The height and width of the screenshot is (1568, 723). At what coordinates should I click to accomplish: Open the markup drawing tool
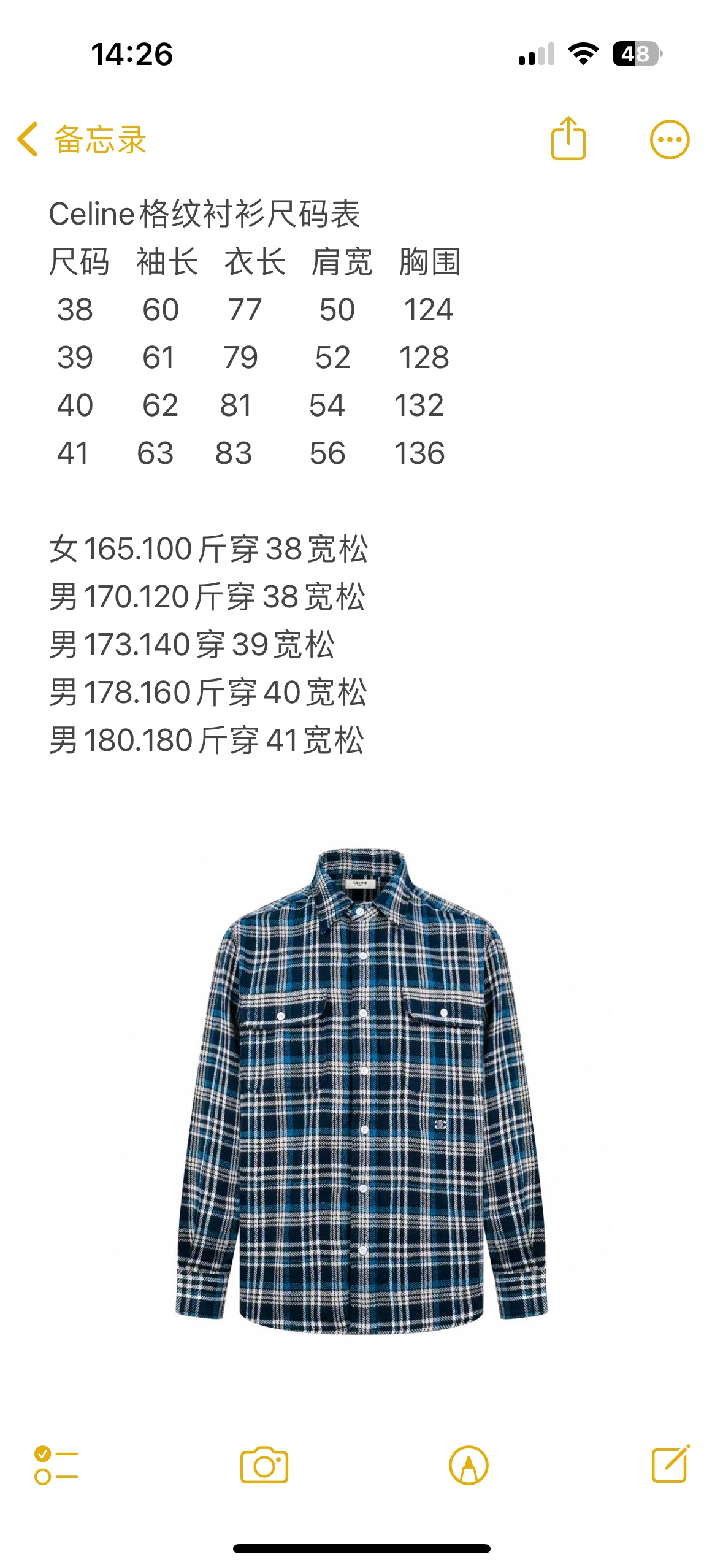(x=469, y=1465)
